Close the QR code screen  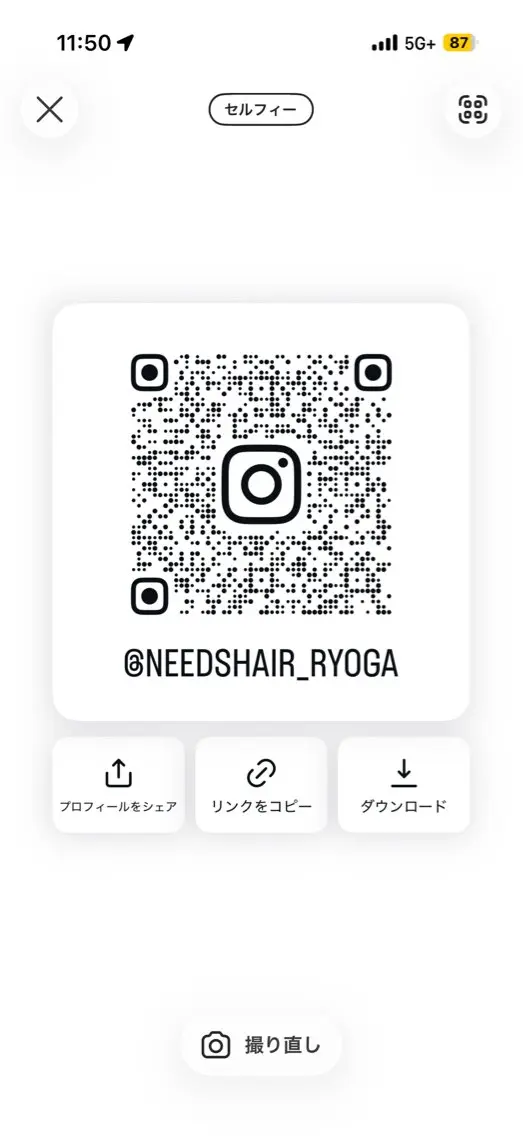[x=49, y=110]
